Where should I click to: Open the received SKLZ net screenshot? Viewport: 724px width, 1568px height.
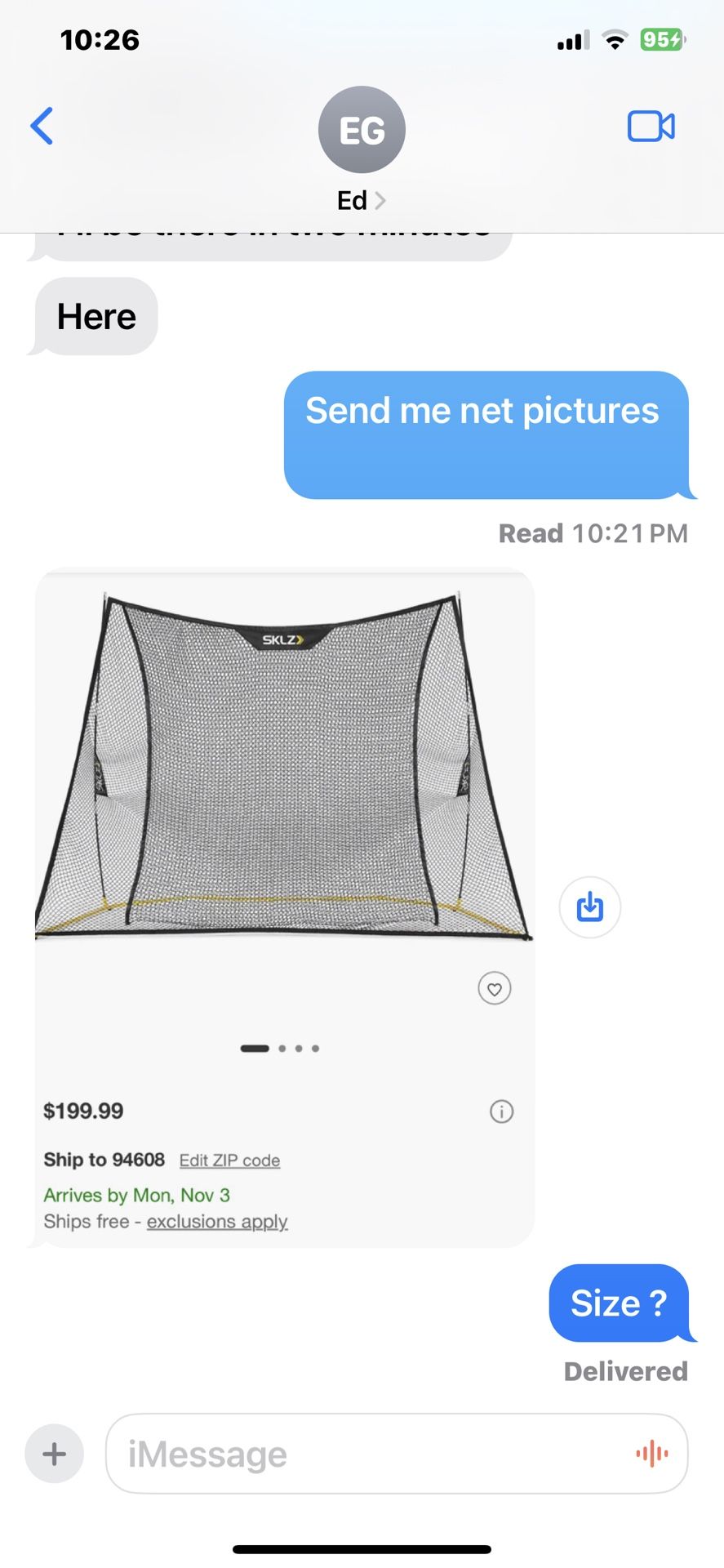[284, 817]
